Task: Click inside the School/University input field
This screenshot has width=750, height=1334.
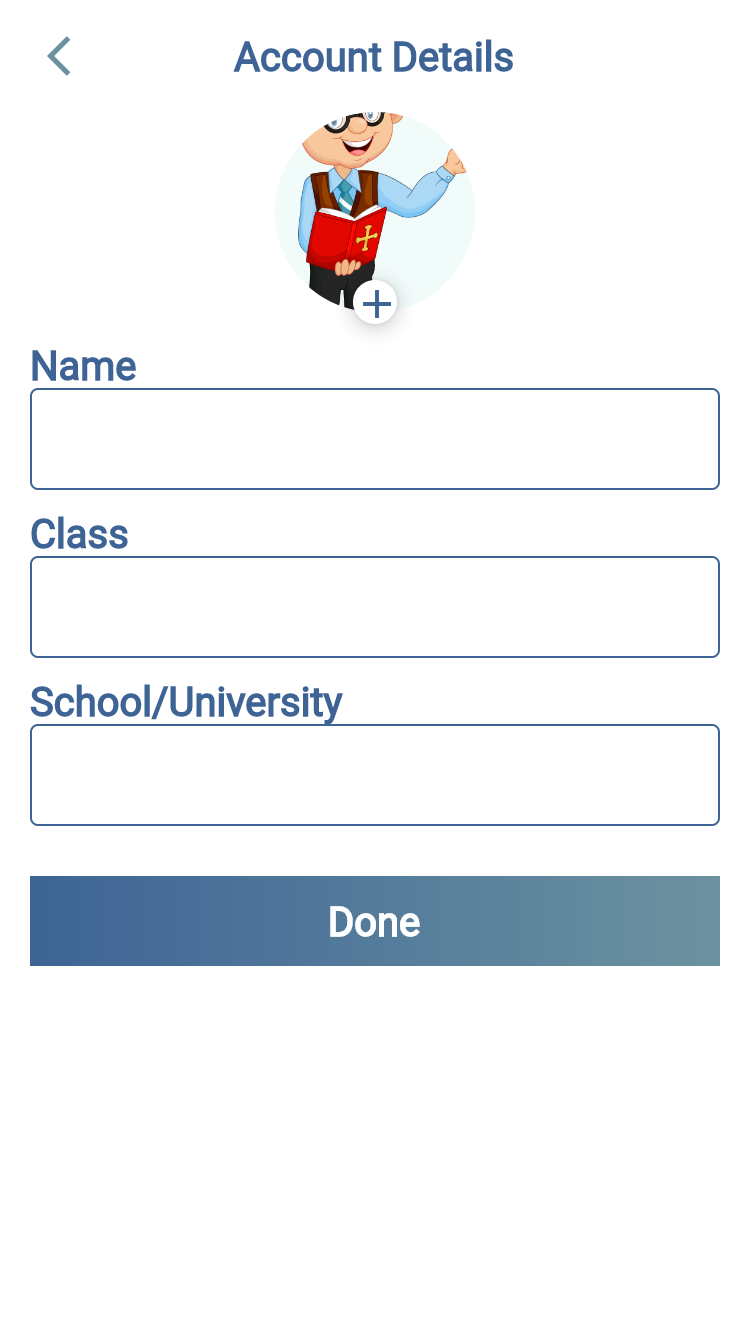Action: (375, 774)
